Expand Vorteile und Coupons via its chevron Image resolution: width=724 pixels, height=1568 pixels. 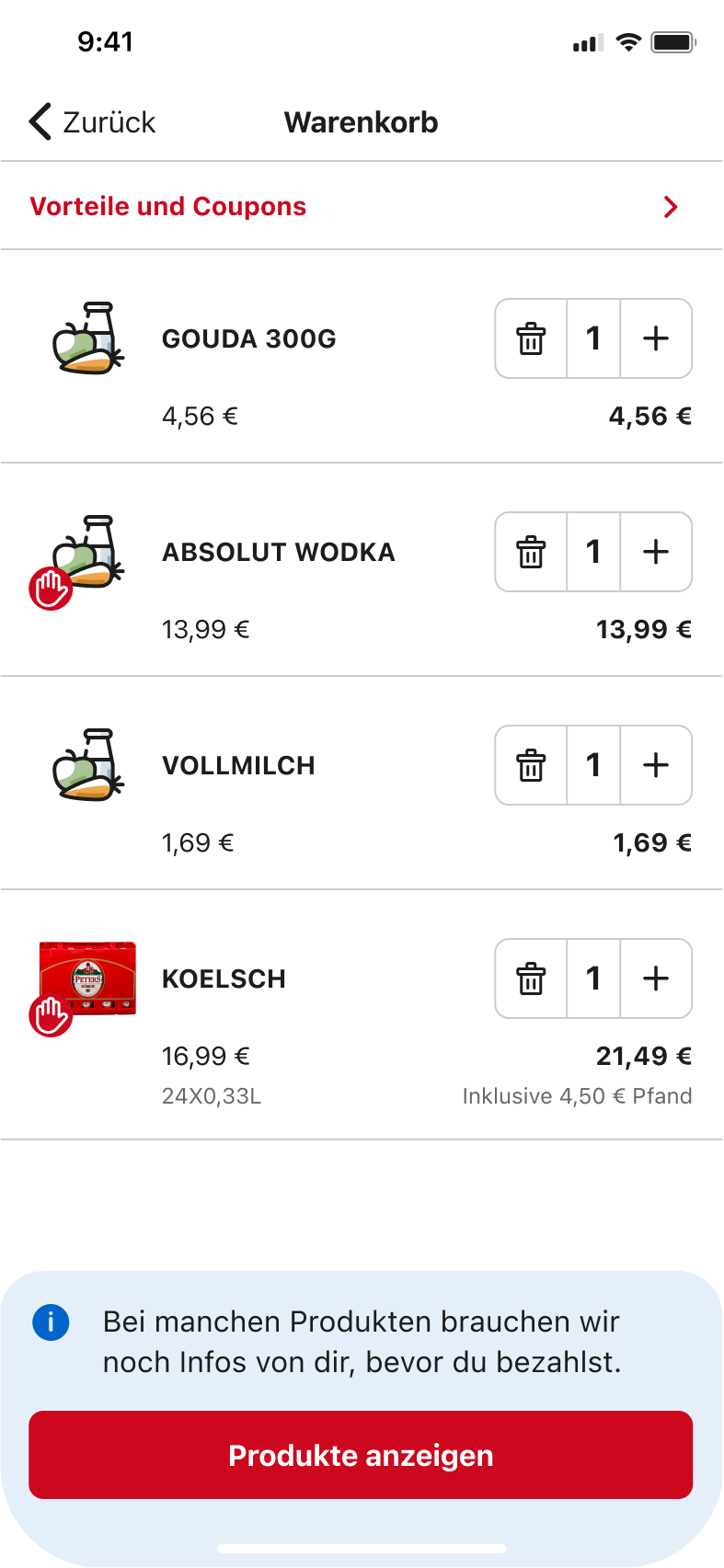671,206
